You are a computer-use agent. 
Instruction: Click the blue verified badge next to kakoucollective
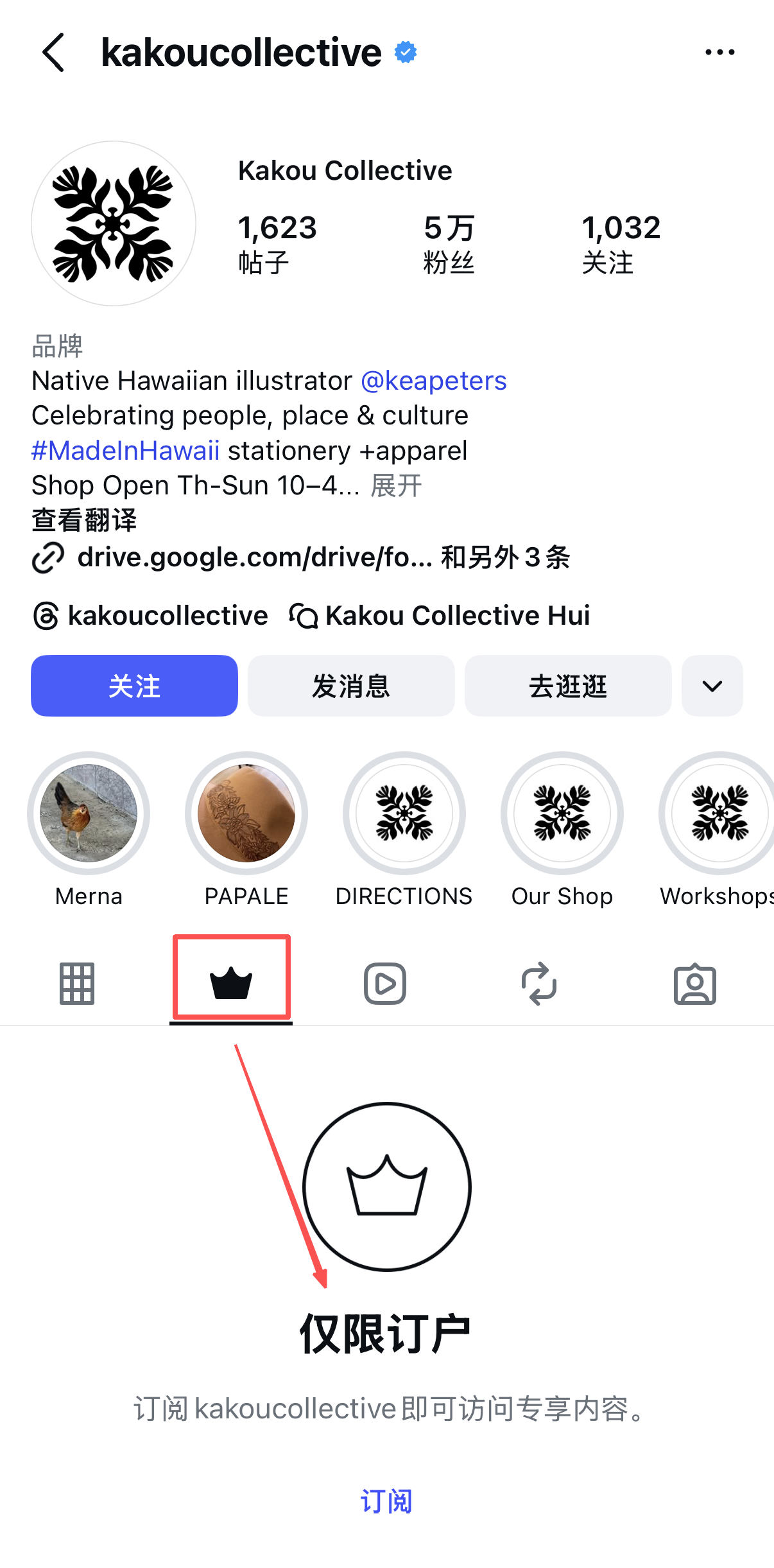tap(405, 51)
